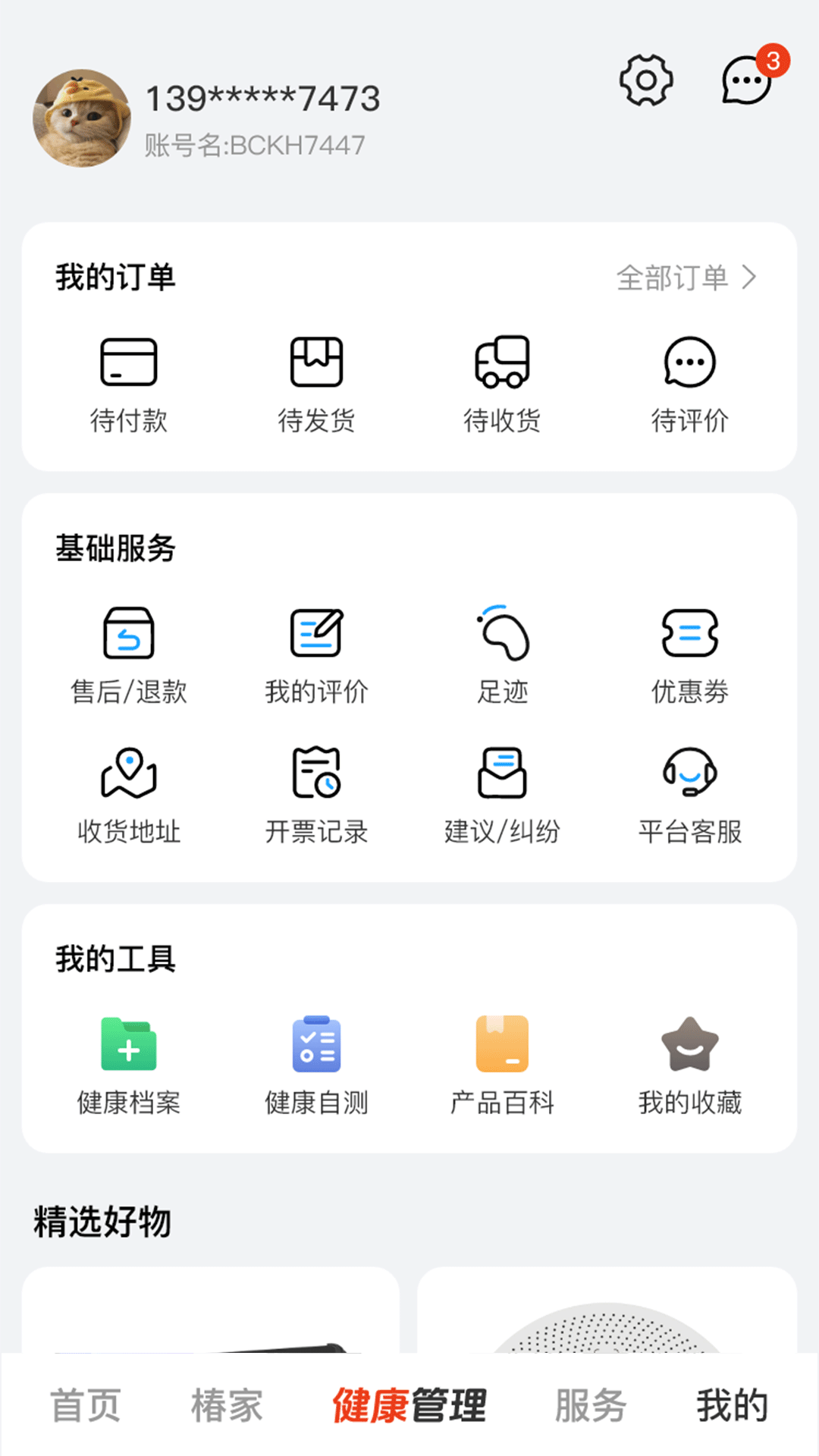Open 开票记录 invoice records

click(x=316, y=795)
